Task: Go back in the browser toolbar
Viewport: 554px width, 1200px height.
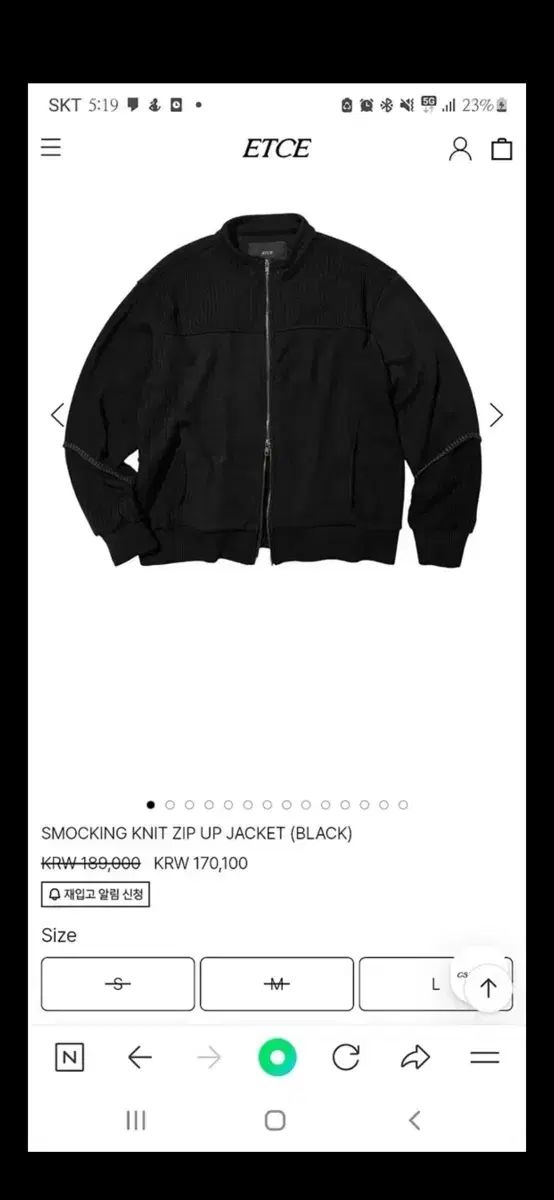Action: coord(140,1058)
